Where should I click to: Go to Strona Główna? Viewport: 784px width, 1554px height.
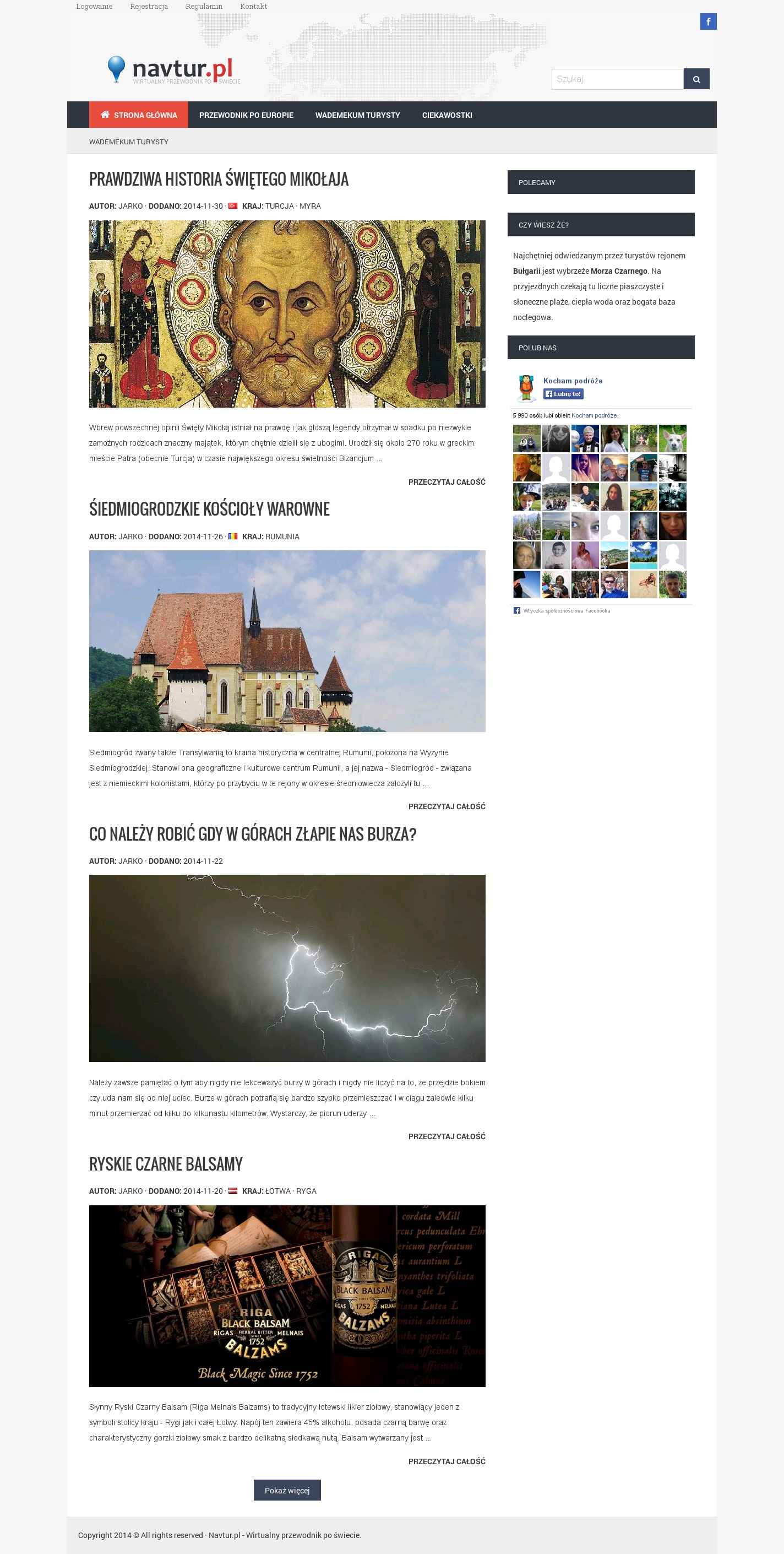[139, 115]
